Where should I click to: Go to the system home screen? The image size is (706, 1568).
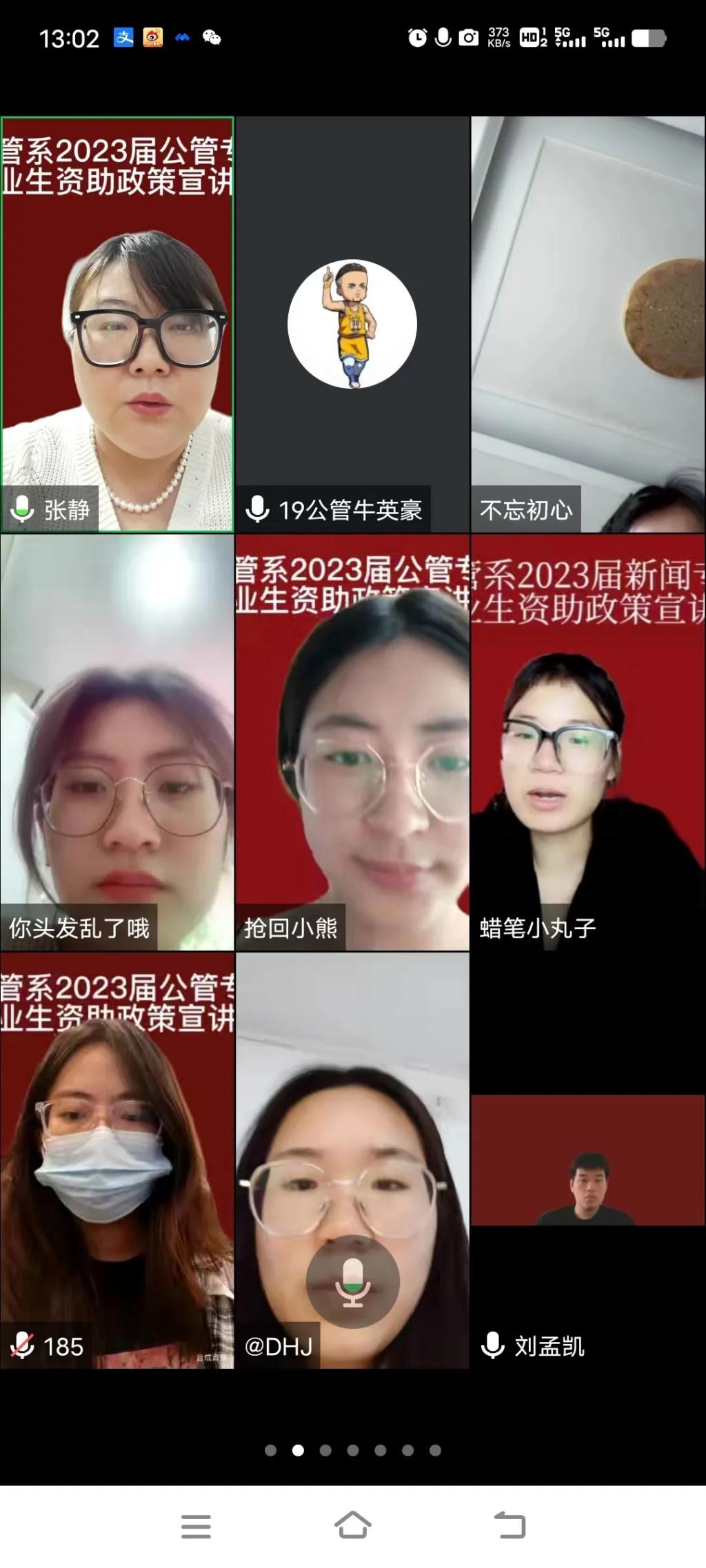[x=352, y=1525]
